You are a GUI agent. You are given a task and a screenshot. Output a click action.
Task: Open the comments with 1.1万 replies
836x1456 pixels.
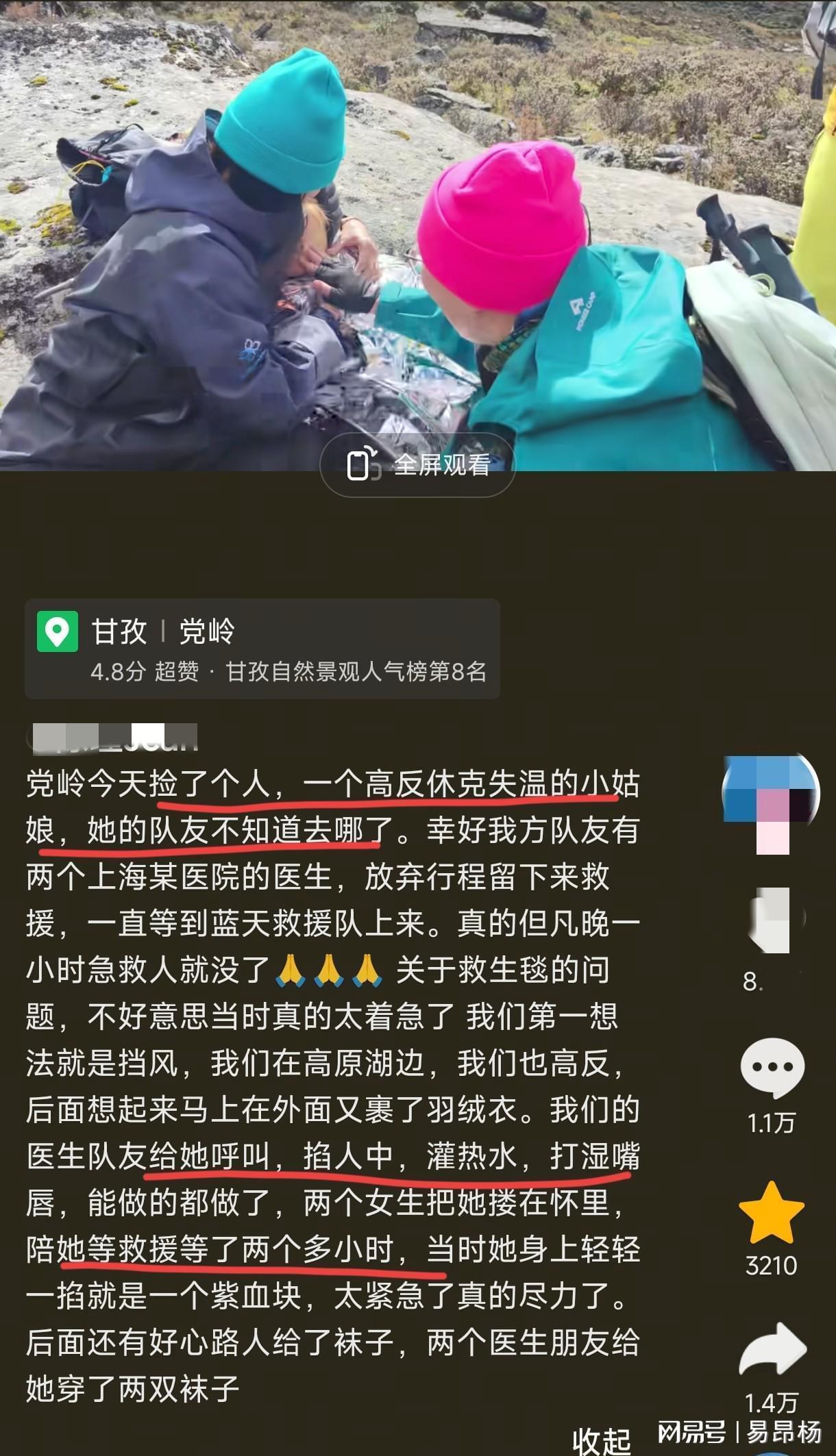(x=772, y=1068)
